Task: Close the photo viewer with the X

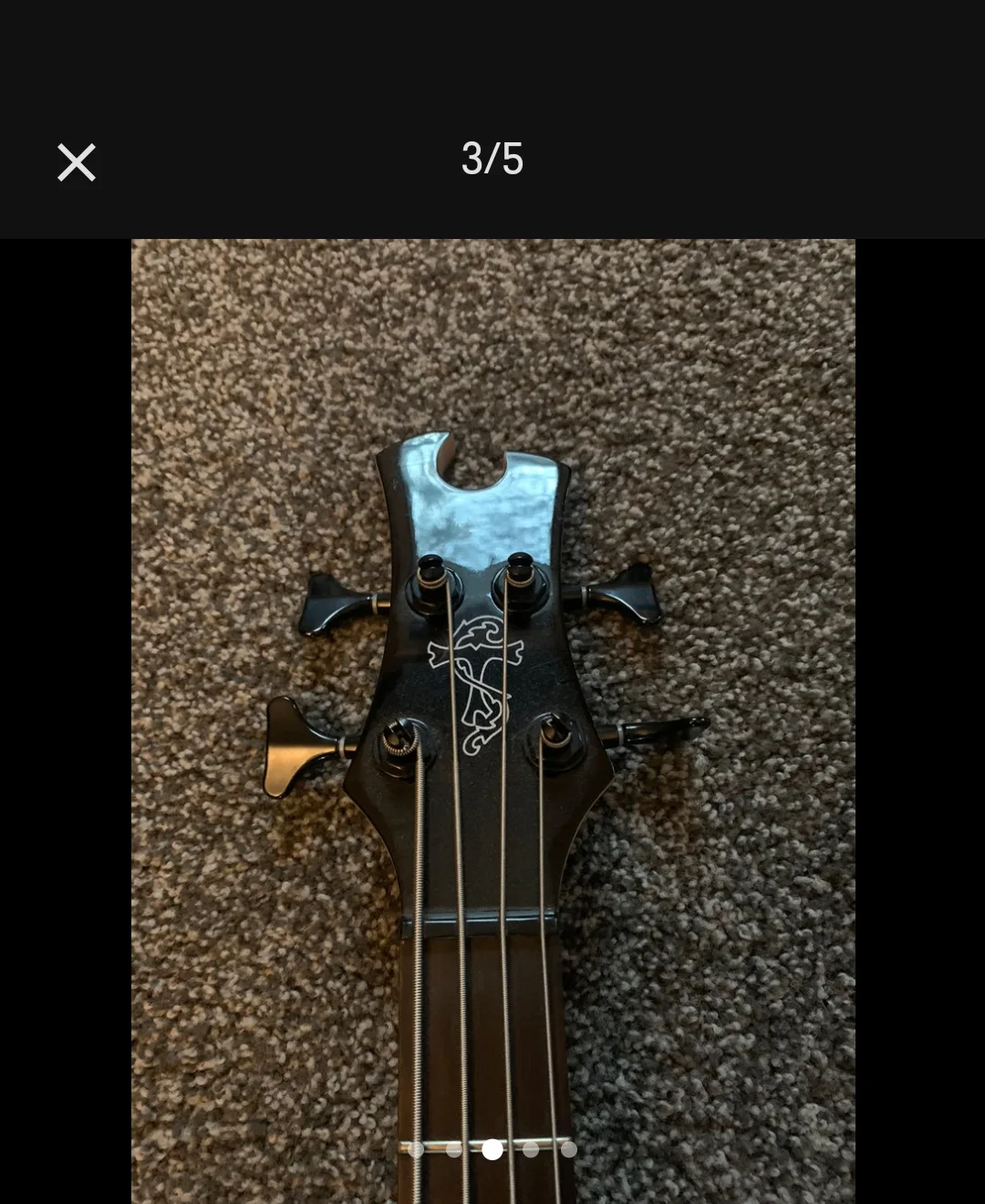Action: point(76,161)
